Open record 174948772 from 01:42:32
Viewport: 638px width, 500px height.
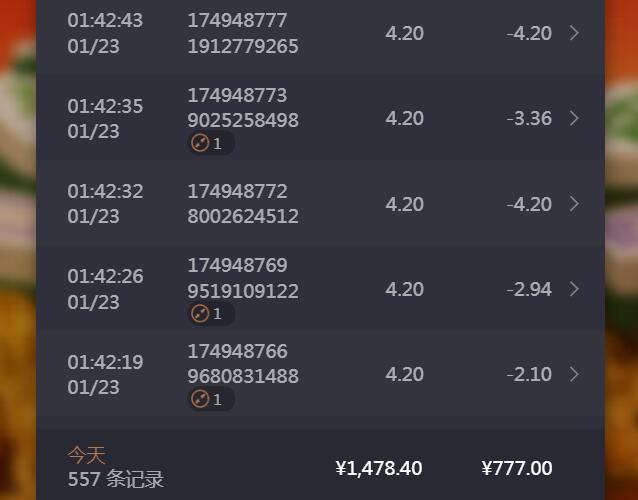(320, 204)
